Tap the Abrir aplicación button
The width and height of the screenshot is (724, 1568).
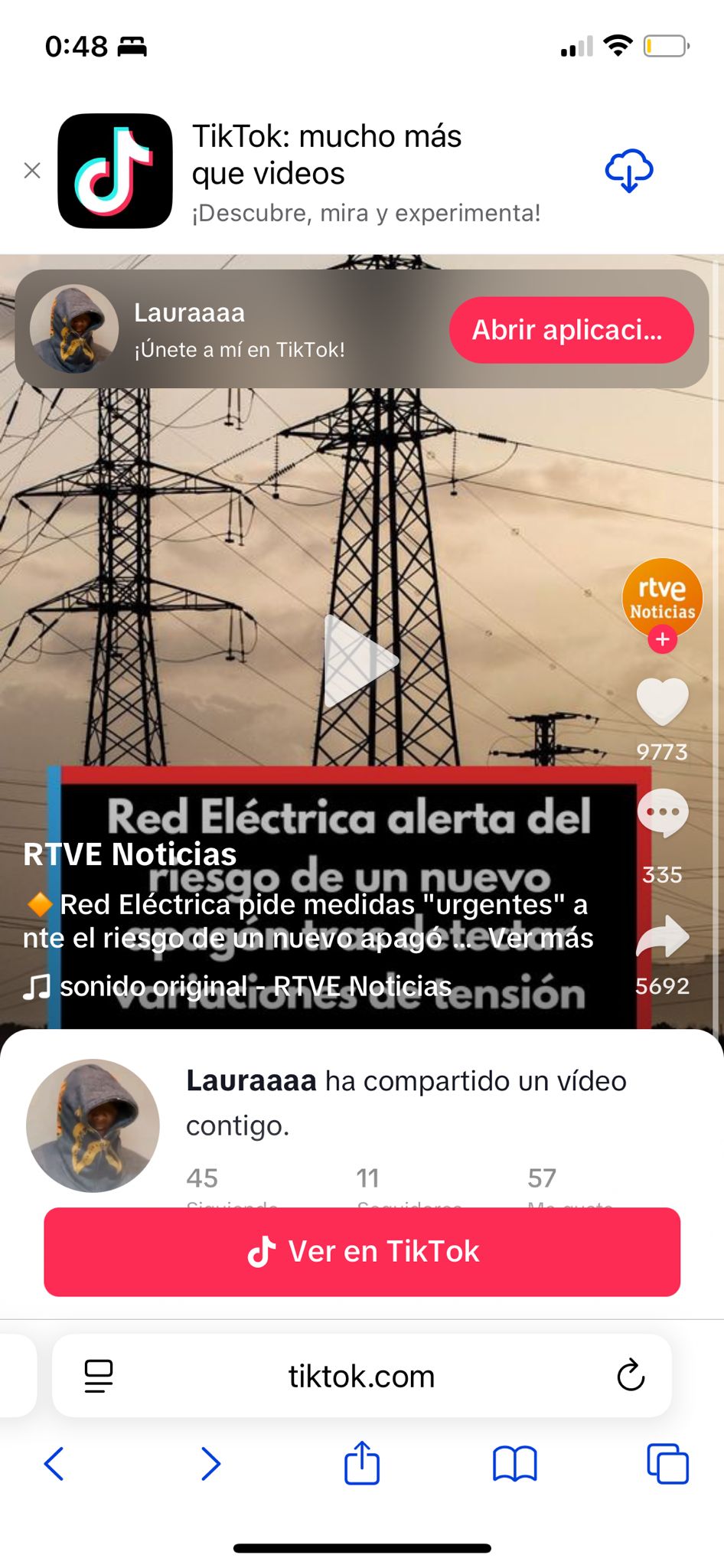point(571,330)
